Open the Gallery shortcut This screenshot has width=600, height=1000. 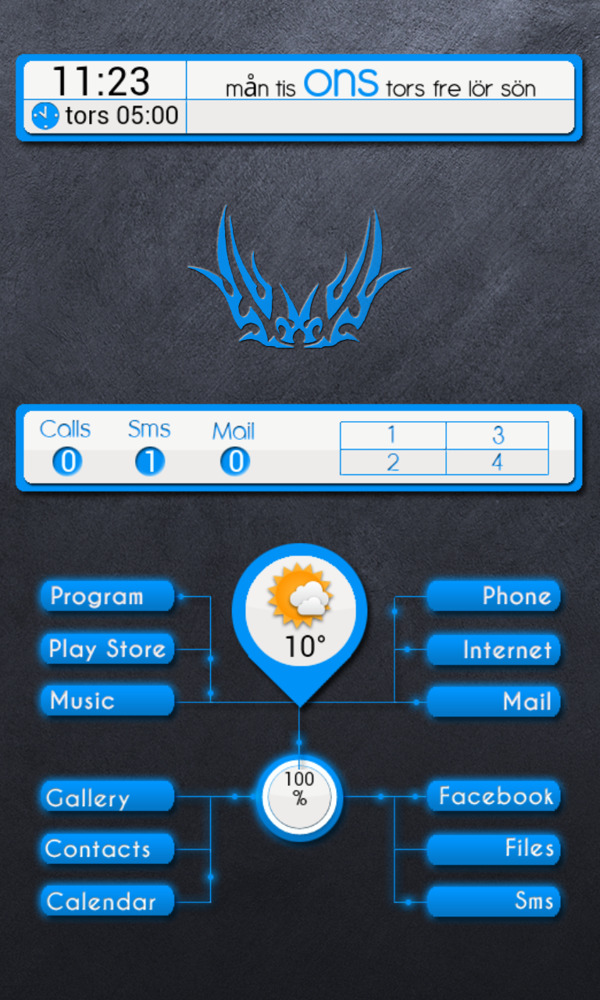tap(107, 798)
